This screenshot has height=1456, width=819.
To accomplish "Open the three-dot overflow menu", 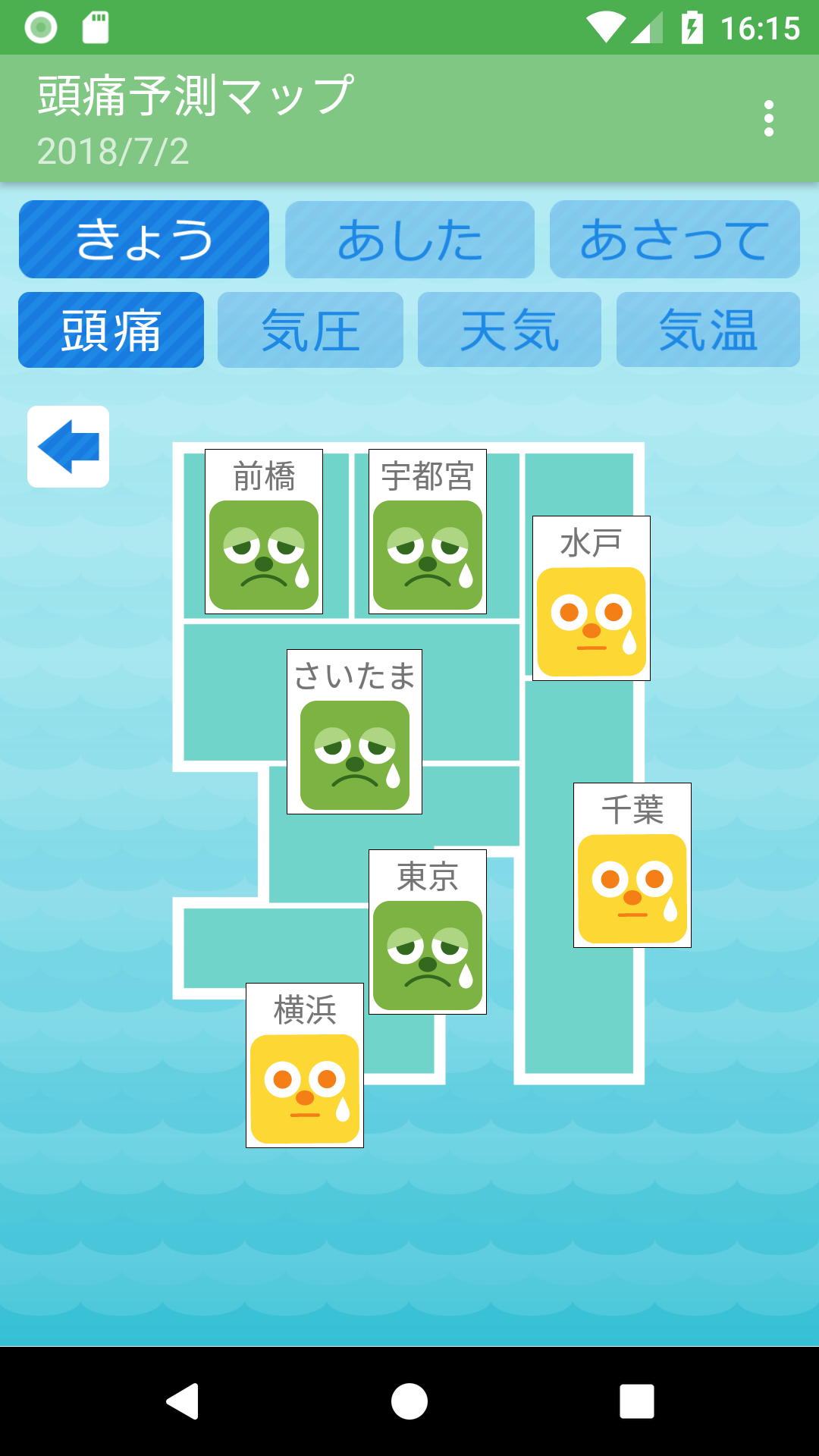I will [x=768, y=118].
